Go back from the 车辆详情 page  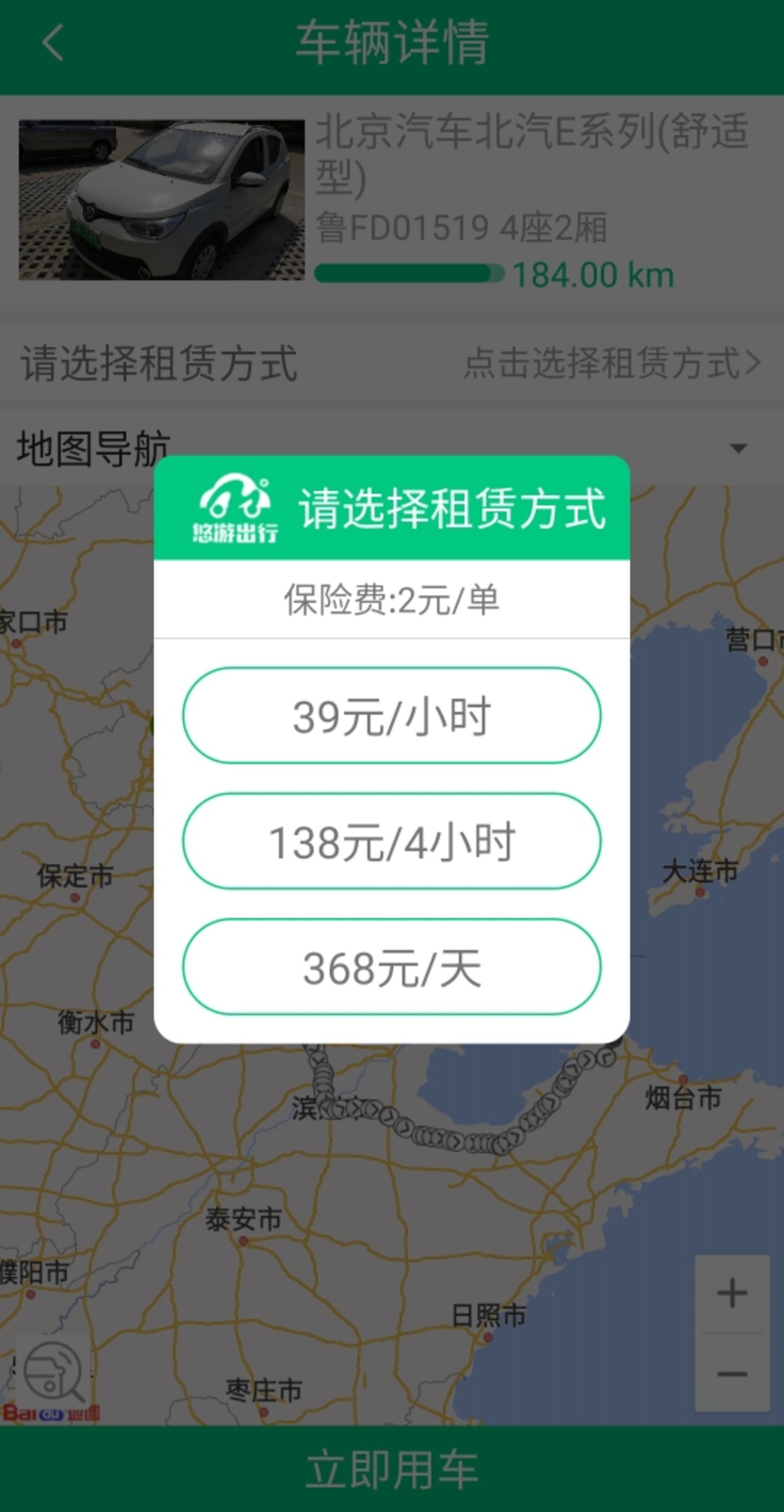click(x=53, y=42)
